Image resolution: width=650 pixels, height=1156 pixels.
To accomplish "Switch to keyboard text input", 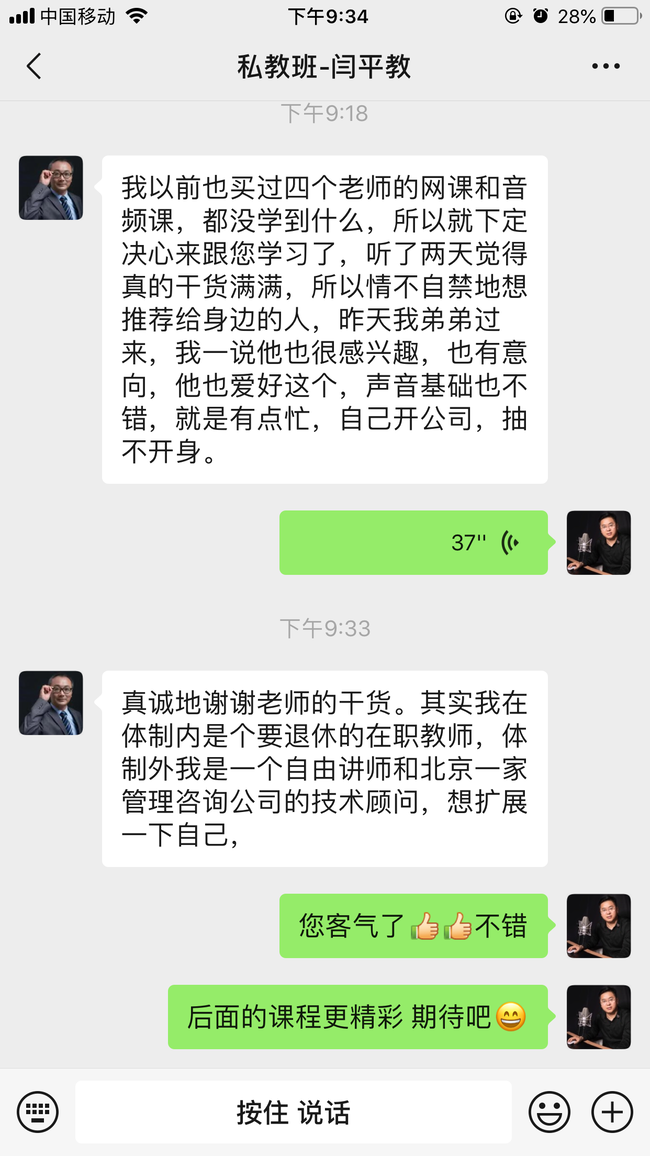I will click(38, 1111).
